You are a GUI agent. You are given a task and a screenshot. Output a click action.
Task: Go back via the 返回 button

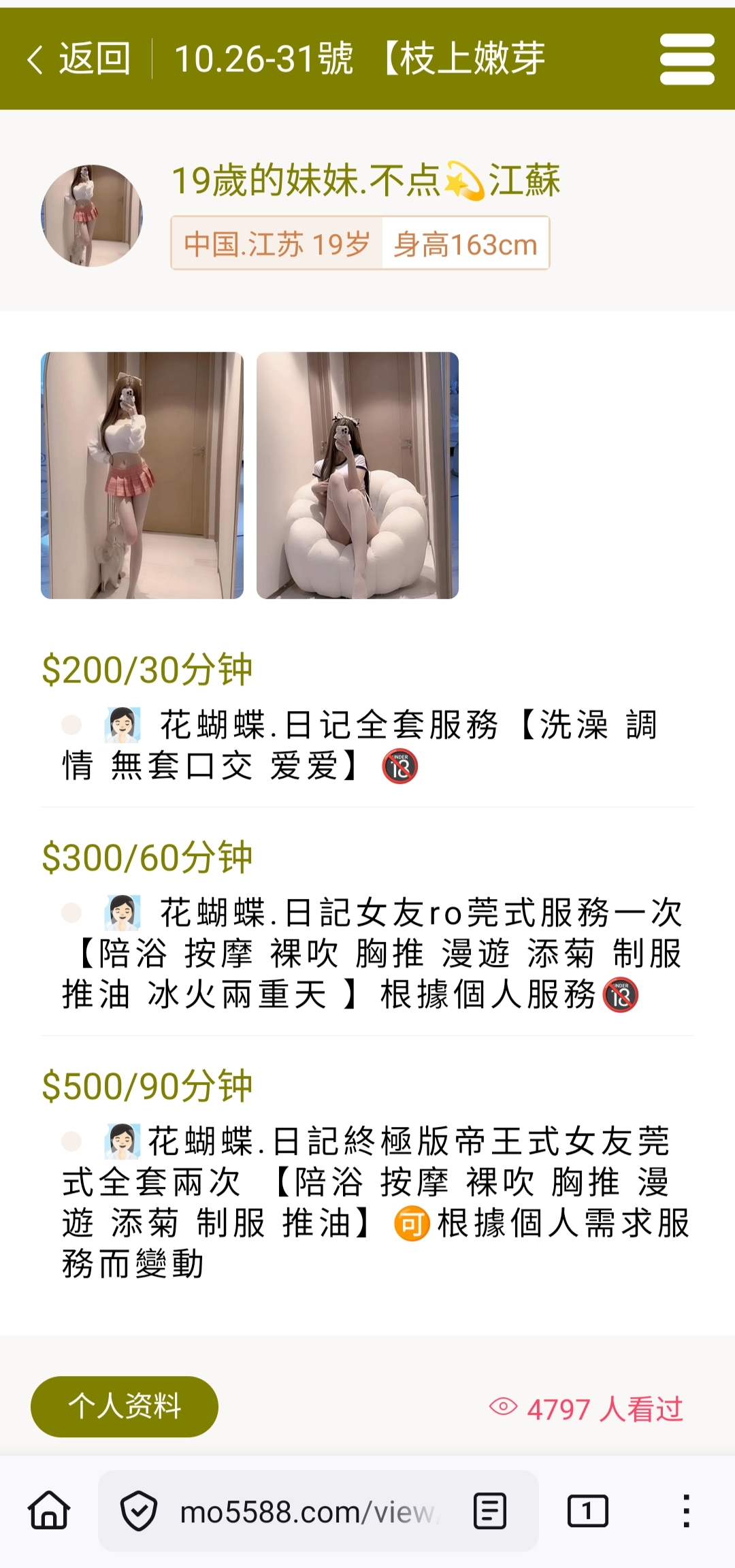(78, 59)
